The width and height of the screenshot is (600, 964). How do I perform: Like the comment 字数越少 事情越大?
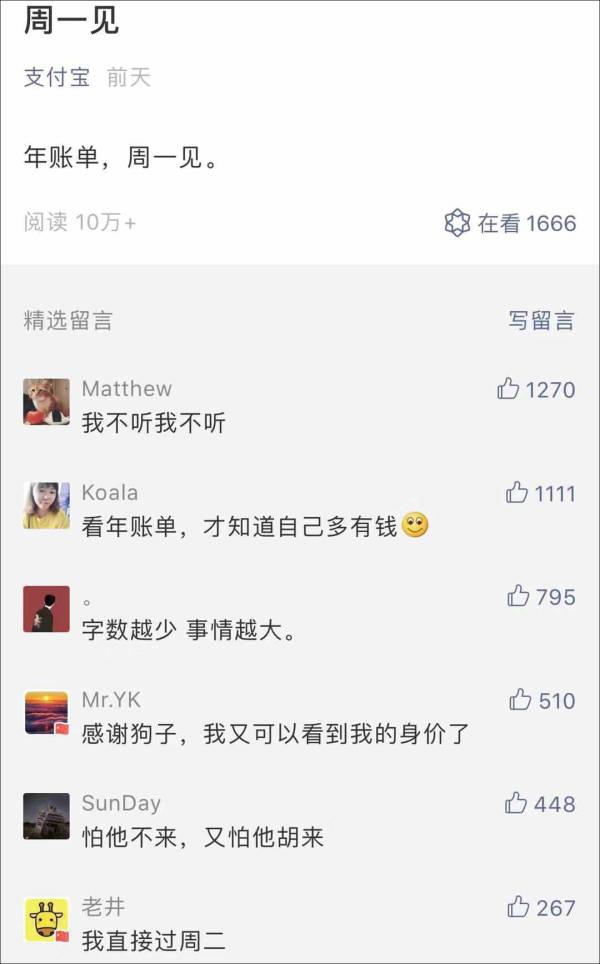(x=518, y=596)
